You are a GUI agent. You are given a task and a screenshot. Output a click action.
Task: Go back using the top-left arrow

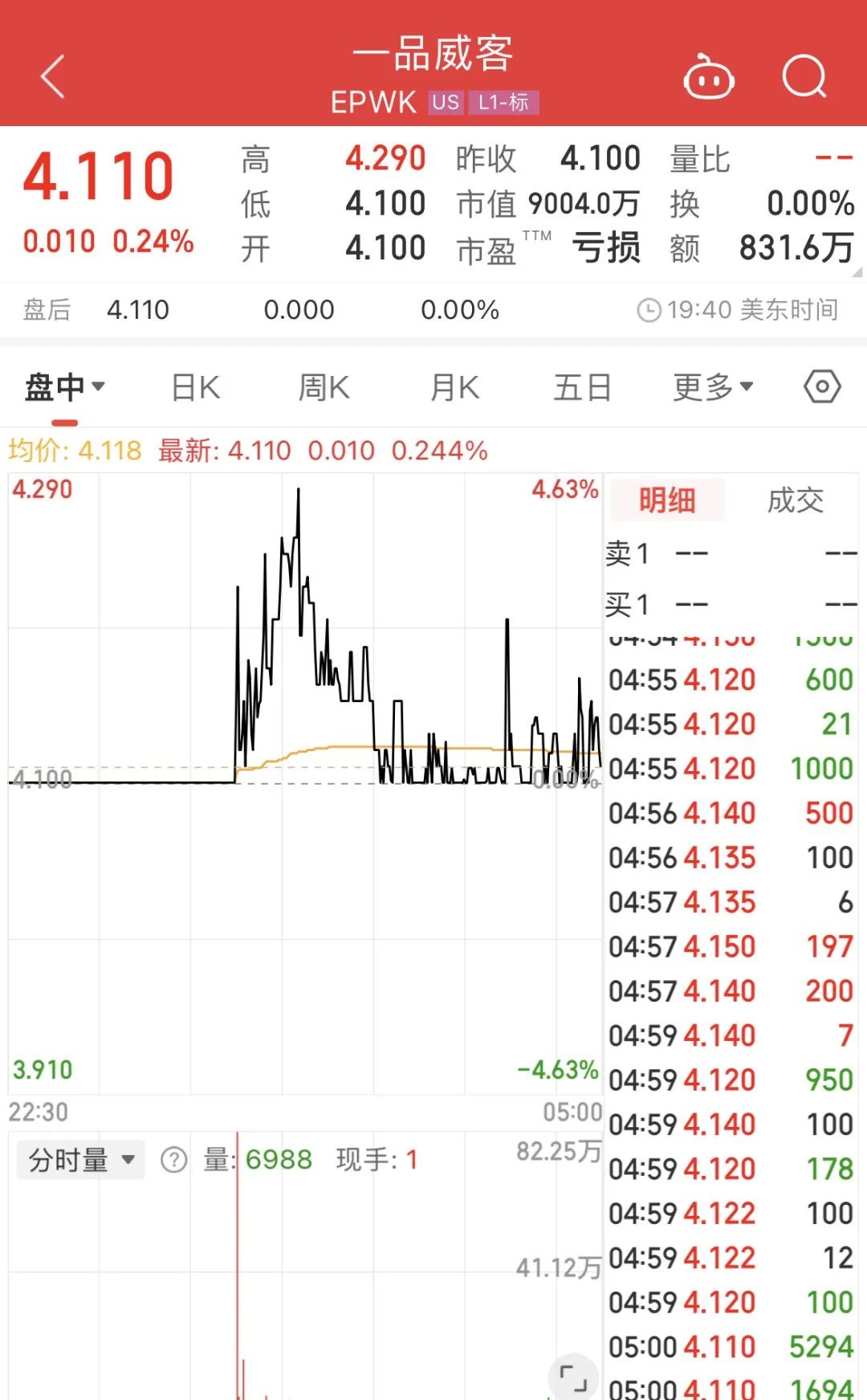click(53, 77)
